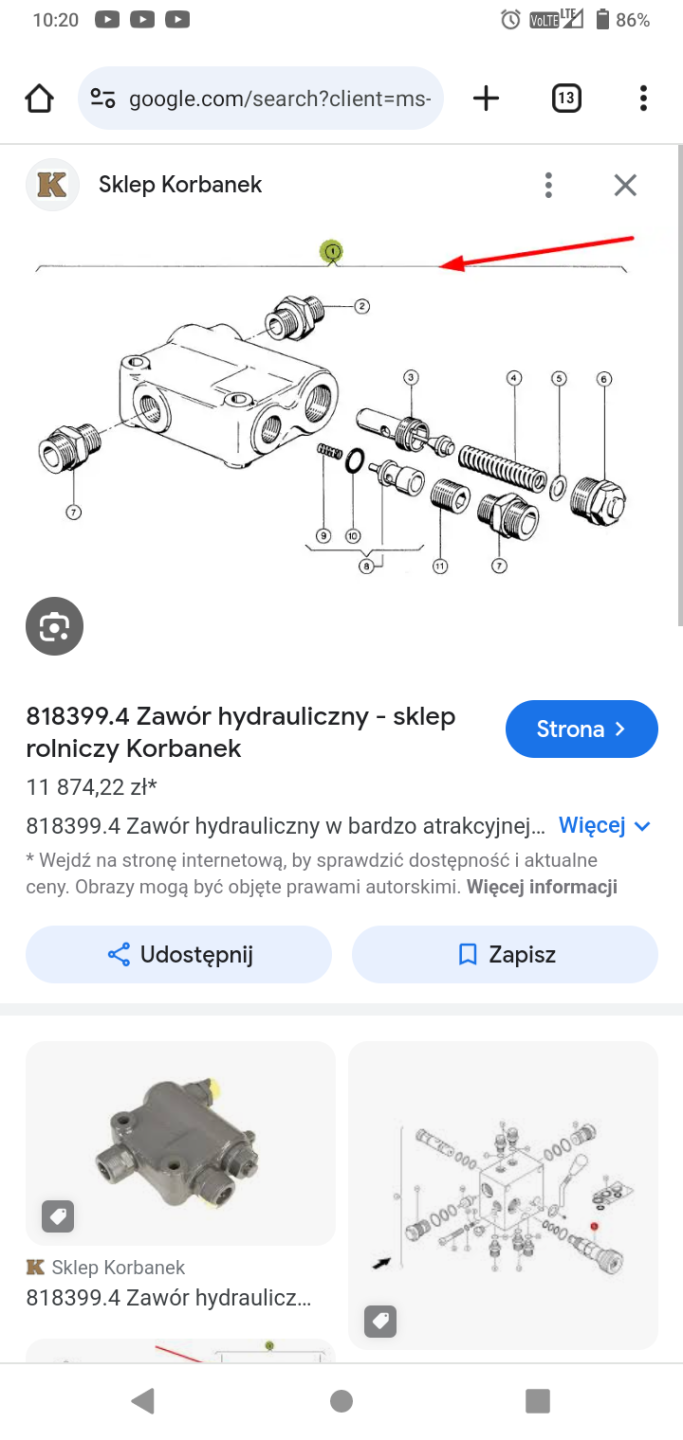Show recent apps with the square button
Screen dimensions: 683x1440
click(538, 1401)
